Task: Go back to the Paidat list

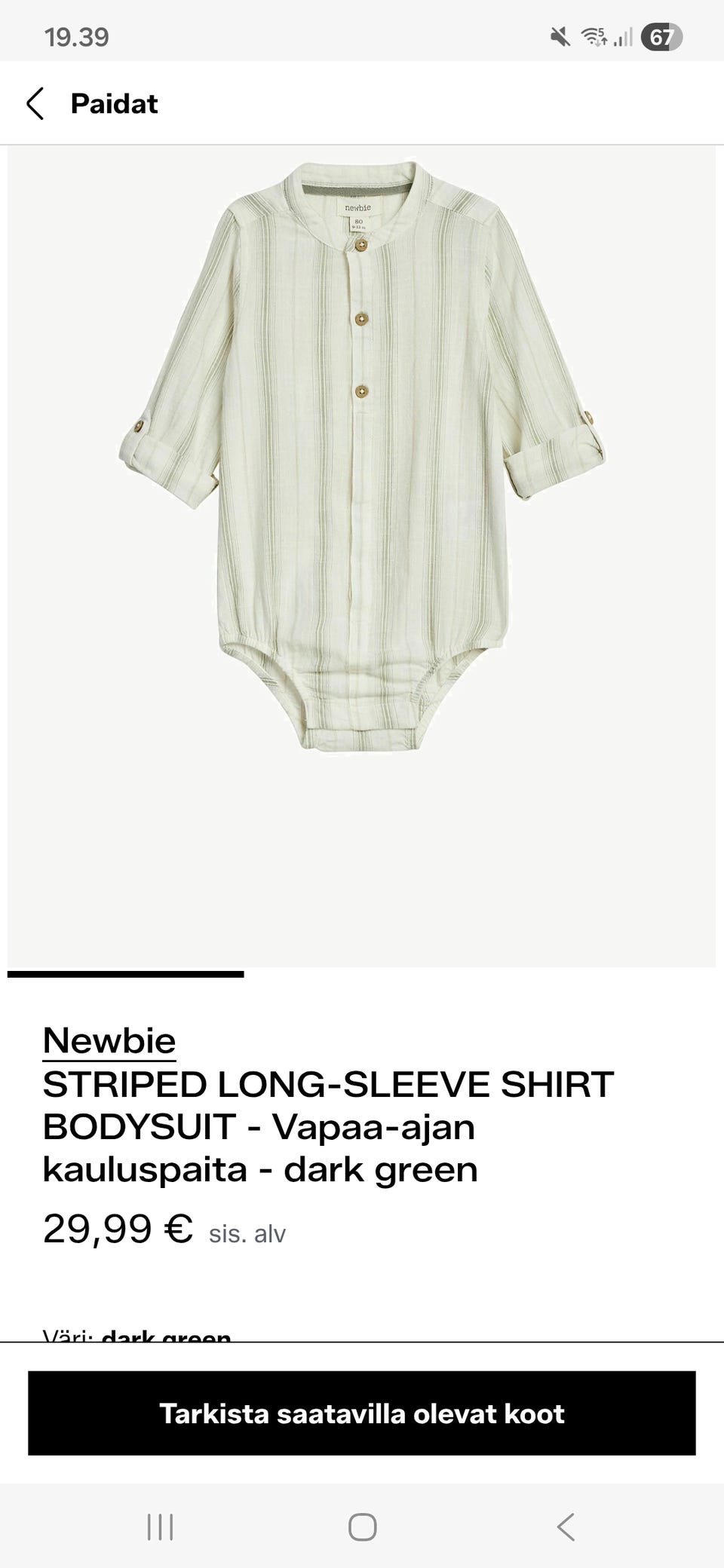Action: point(35,103)
